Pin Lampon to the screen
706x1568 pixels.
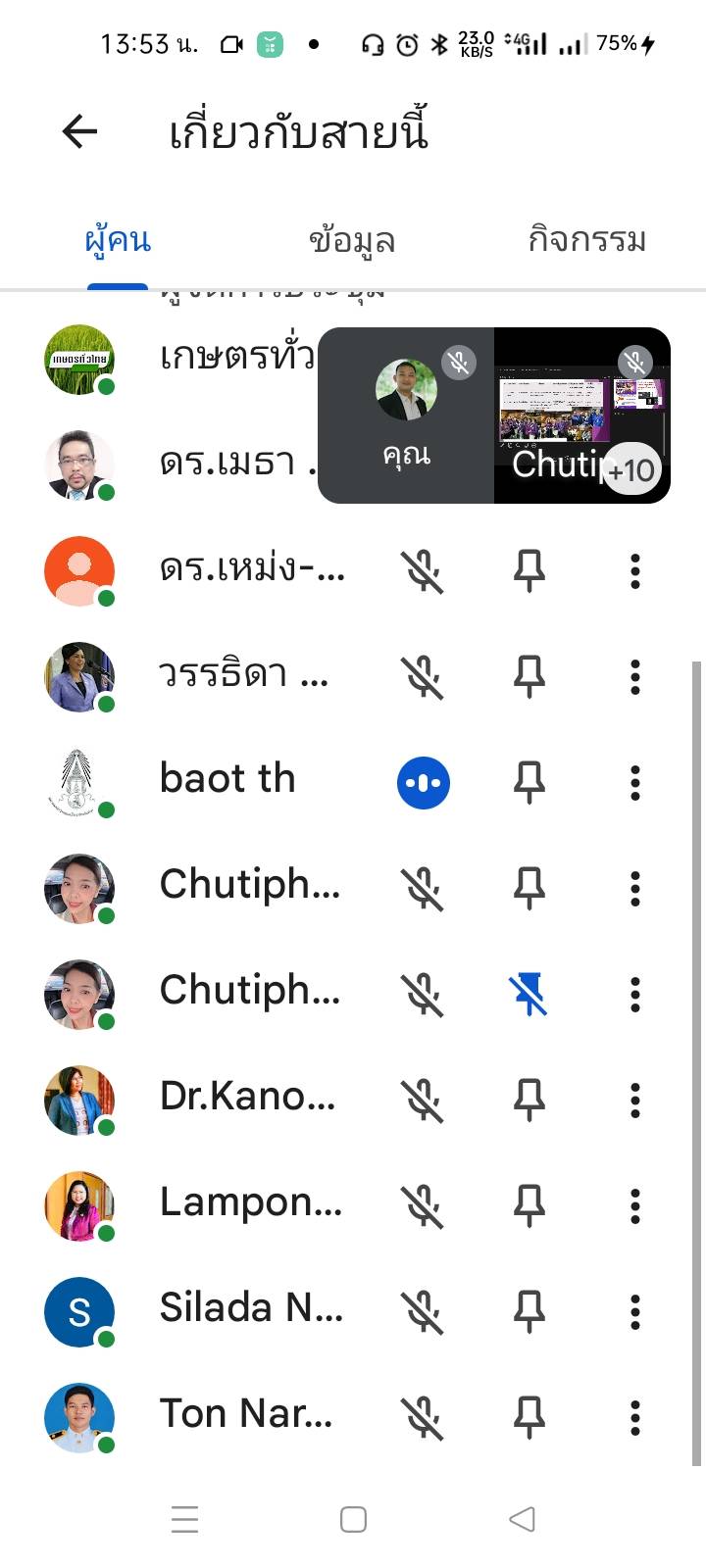click(529, 1205)
